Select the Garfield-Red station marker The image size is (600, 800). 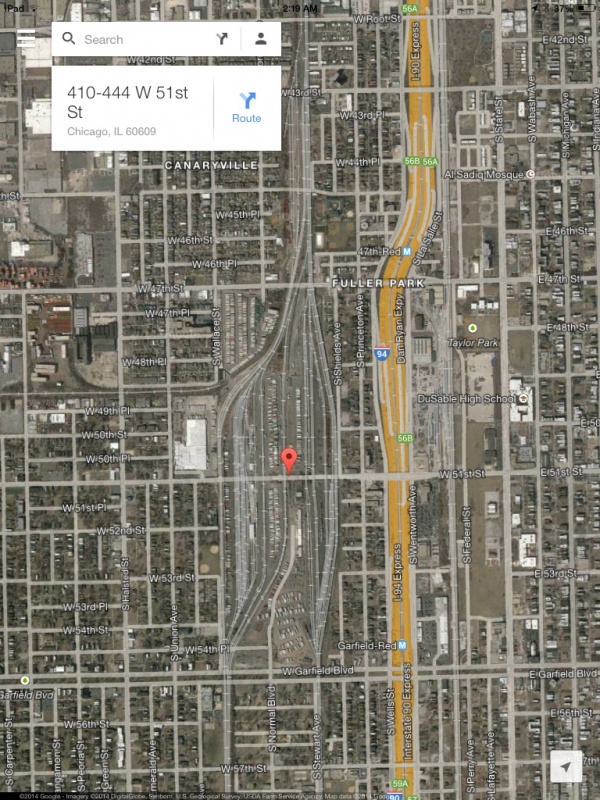402,645
